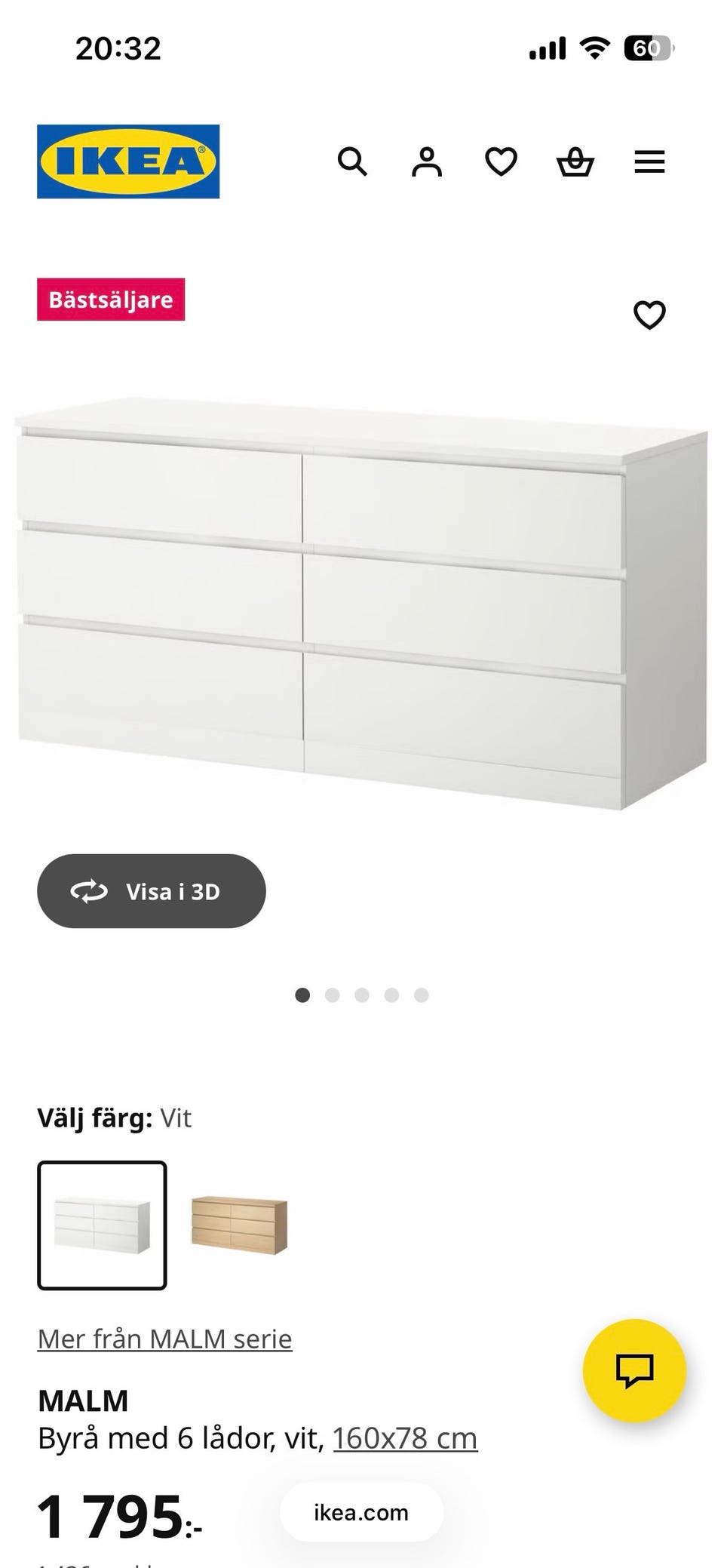724x1568 pixels.
Task: Tap the Bästsäljare badge
Action: [x=112, y=299]
